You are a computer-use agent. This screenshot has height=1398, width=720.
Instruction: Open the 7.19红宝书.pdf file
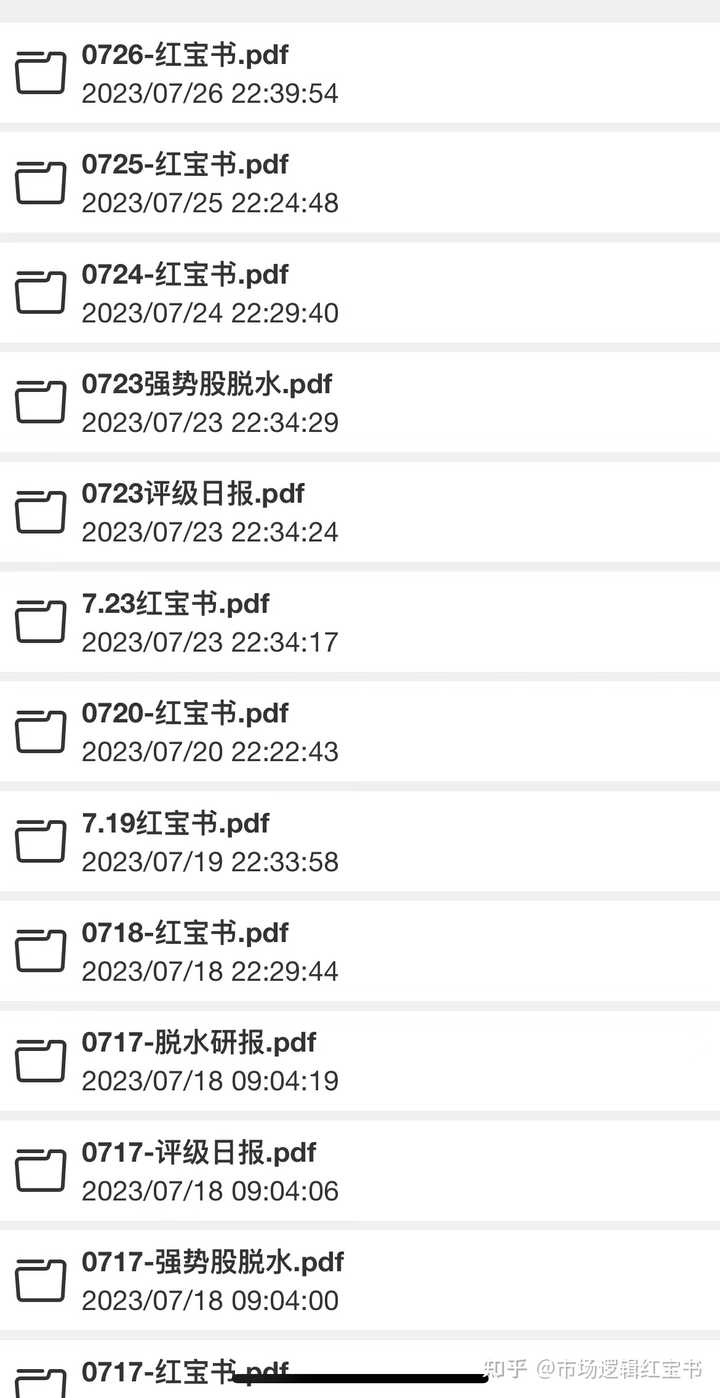pos(360,842)
